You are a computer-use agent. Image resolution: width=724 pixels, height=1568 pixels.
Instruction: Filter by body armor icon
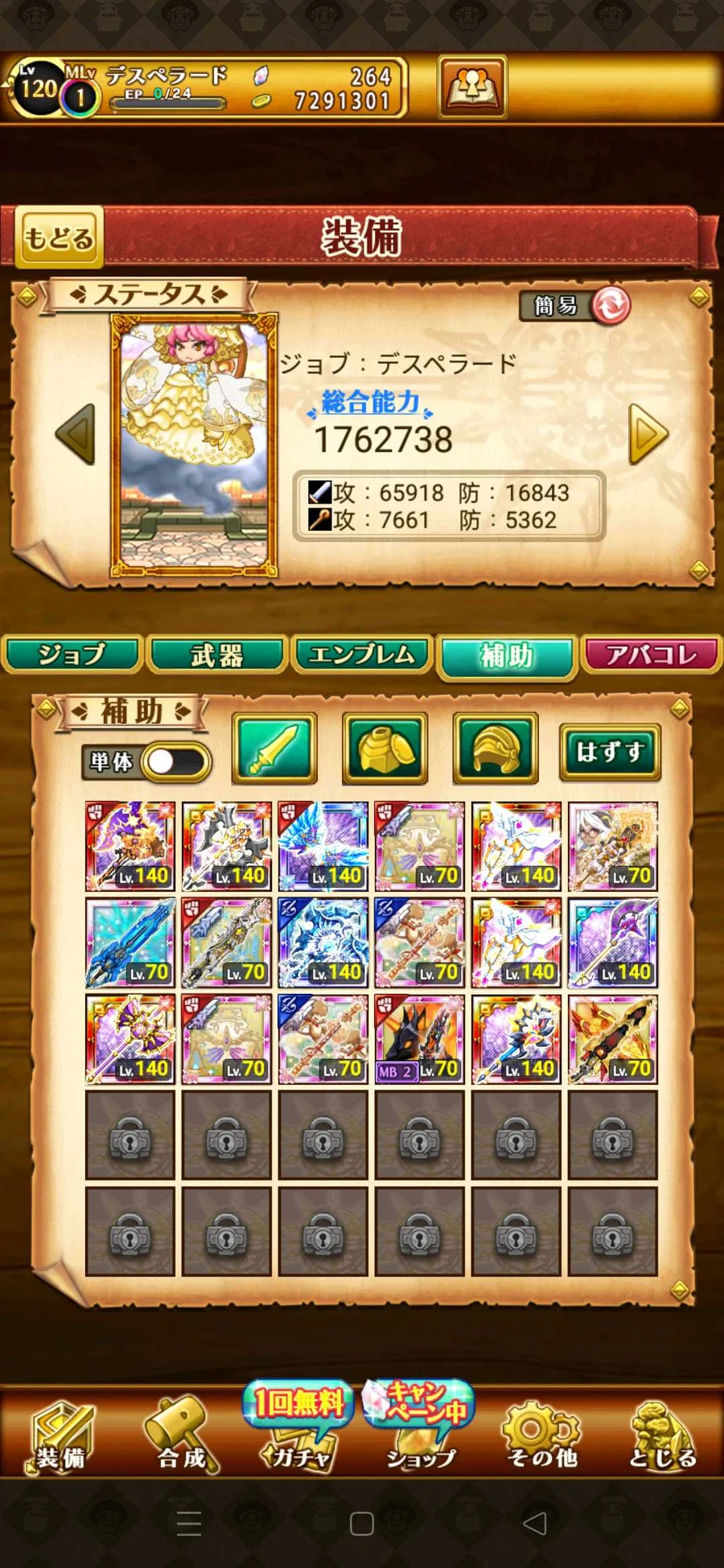click(x=385, y=748)
